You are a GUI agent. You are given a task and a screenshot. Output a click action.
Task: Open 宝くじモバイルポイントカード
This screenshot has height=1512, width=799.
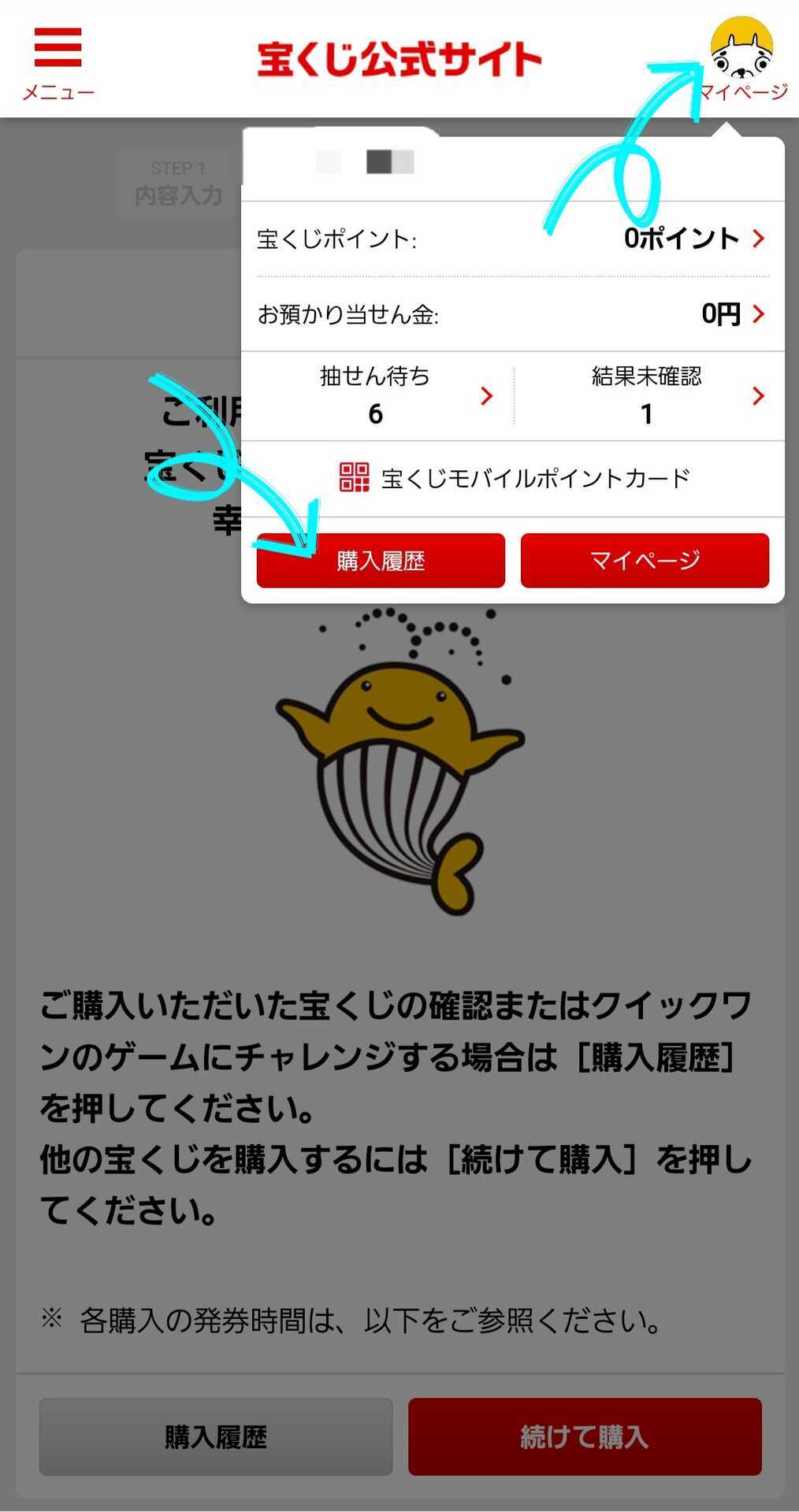(514, 478)
